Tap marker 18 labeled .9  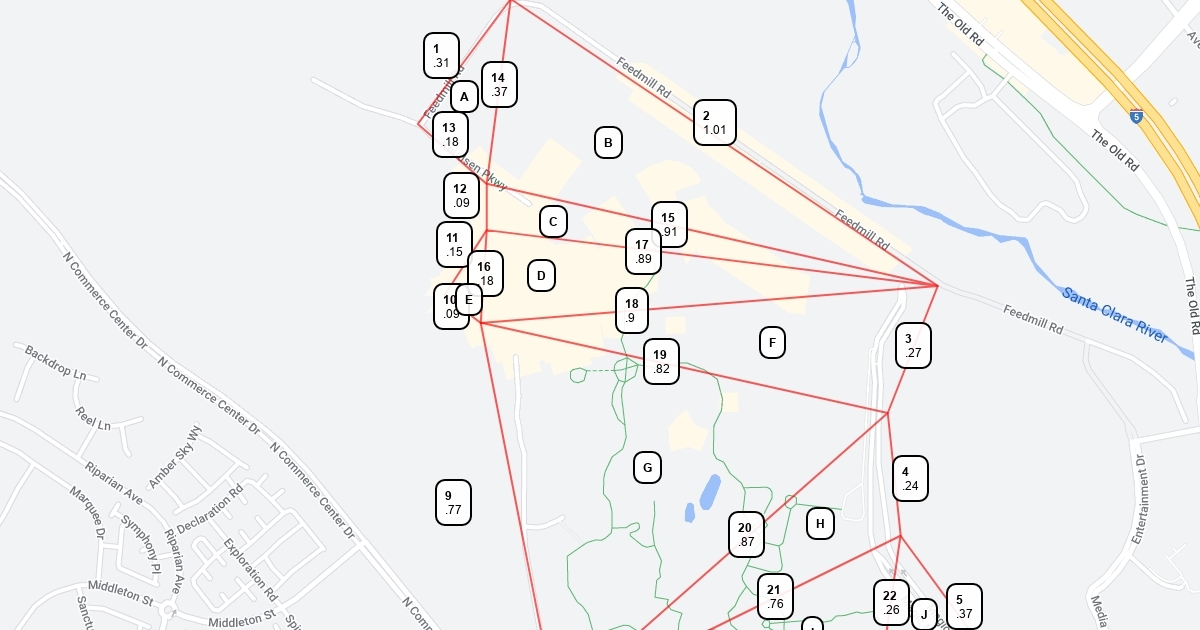[631, 311]
